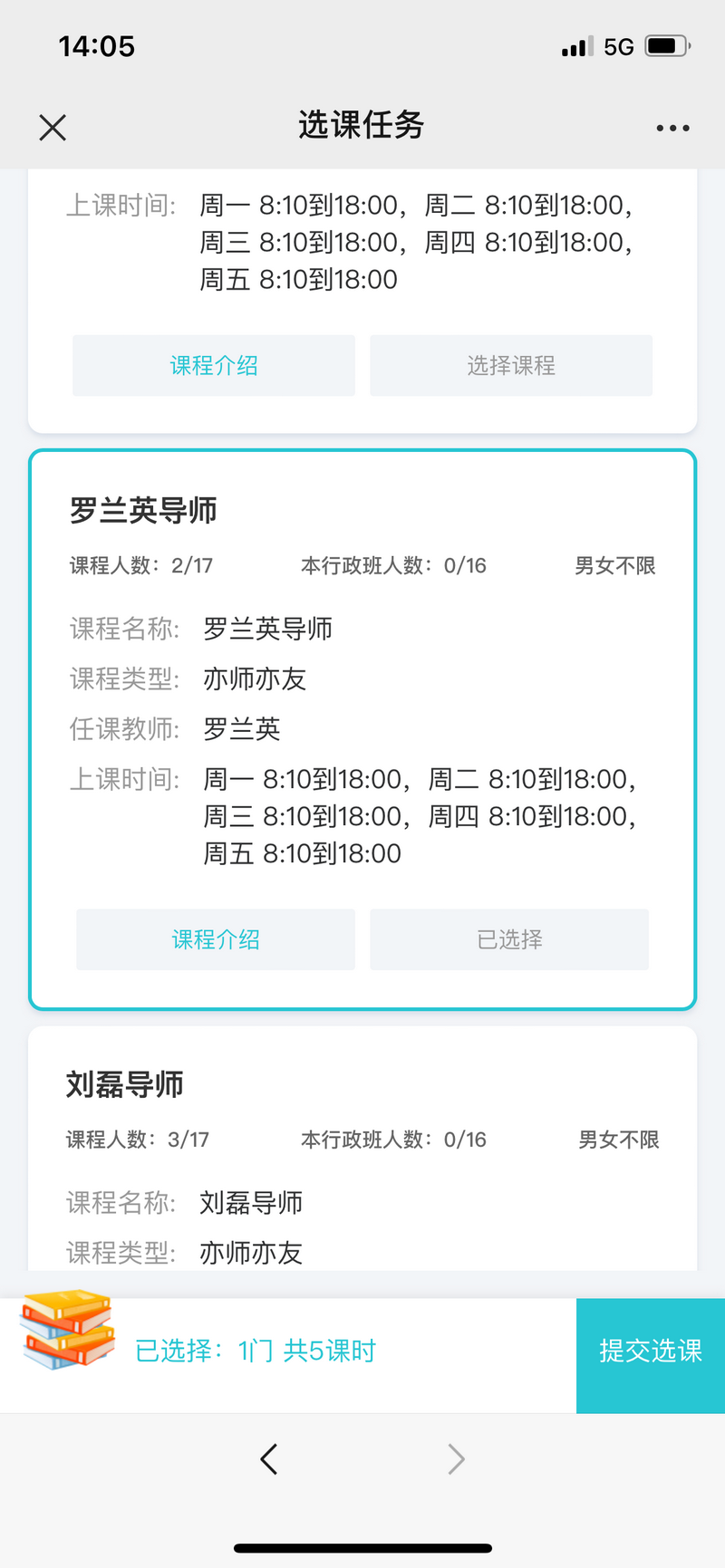Viewport: 725px width, 1568px height.
Task: Submit selection with 提交选课
Action: (x=650, y=1351)
